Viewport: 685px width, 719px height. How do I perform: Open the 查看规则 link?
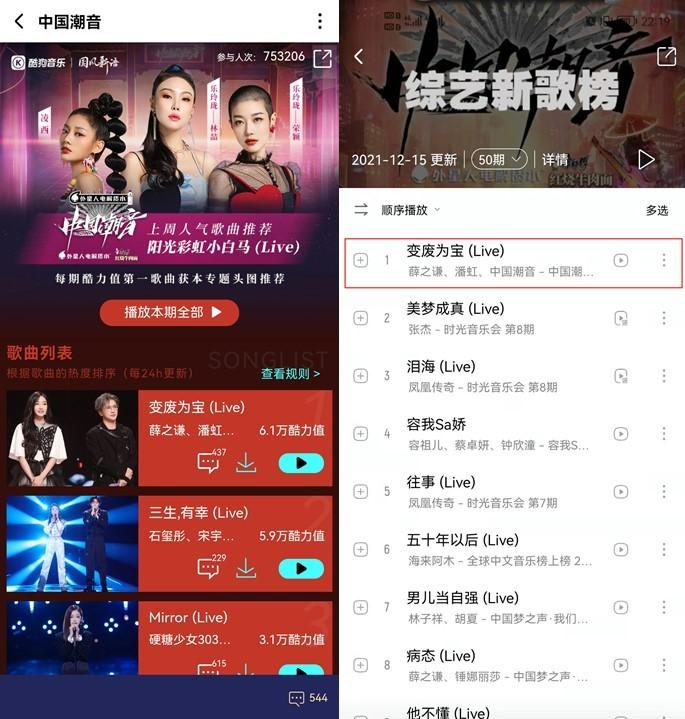click(x=290, y=374)
